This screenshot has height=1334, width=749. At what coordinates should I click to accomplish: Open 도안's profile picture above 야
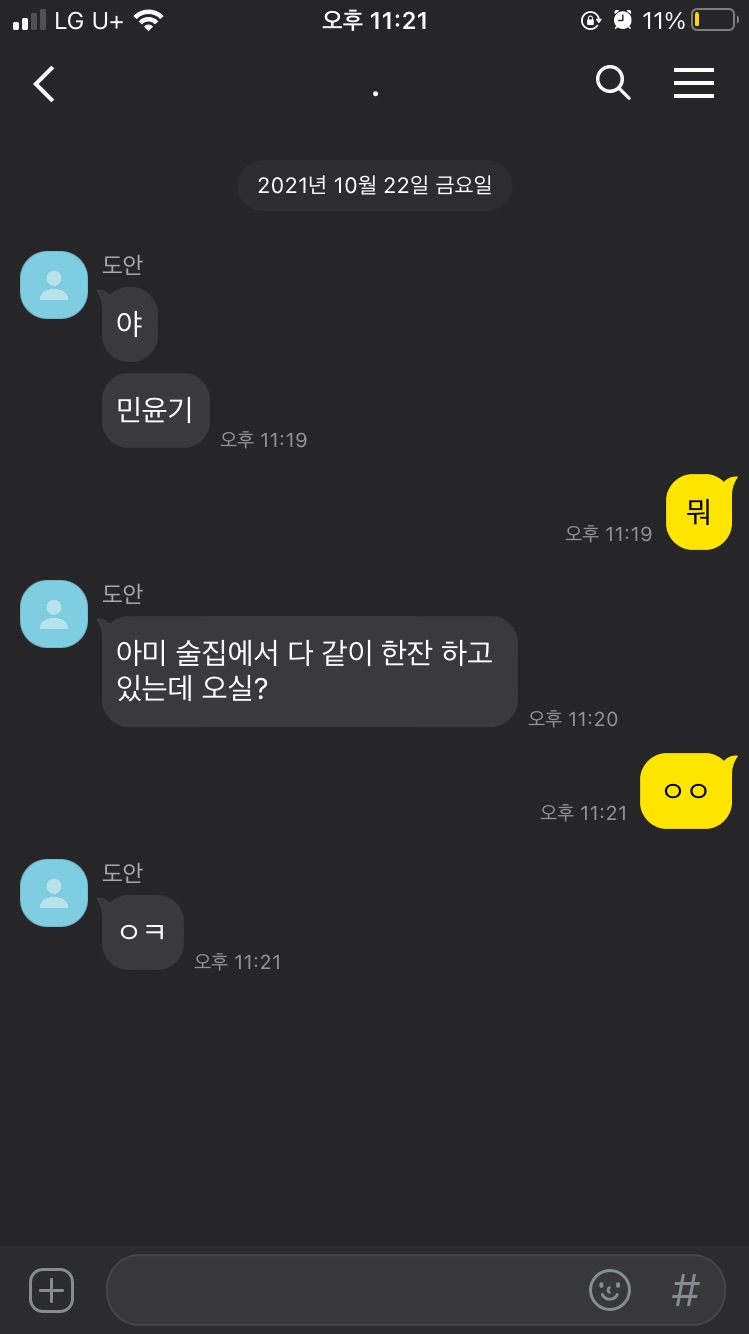click(54, 285)
